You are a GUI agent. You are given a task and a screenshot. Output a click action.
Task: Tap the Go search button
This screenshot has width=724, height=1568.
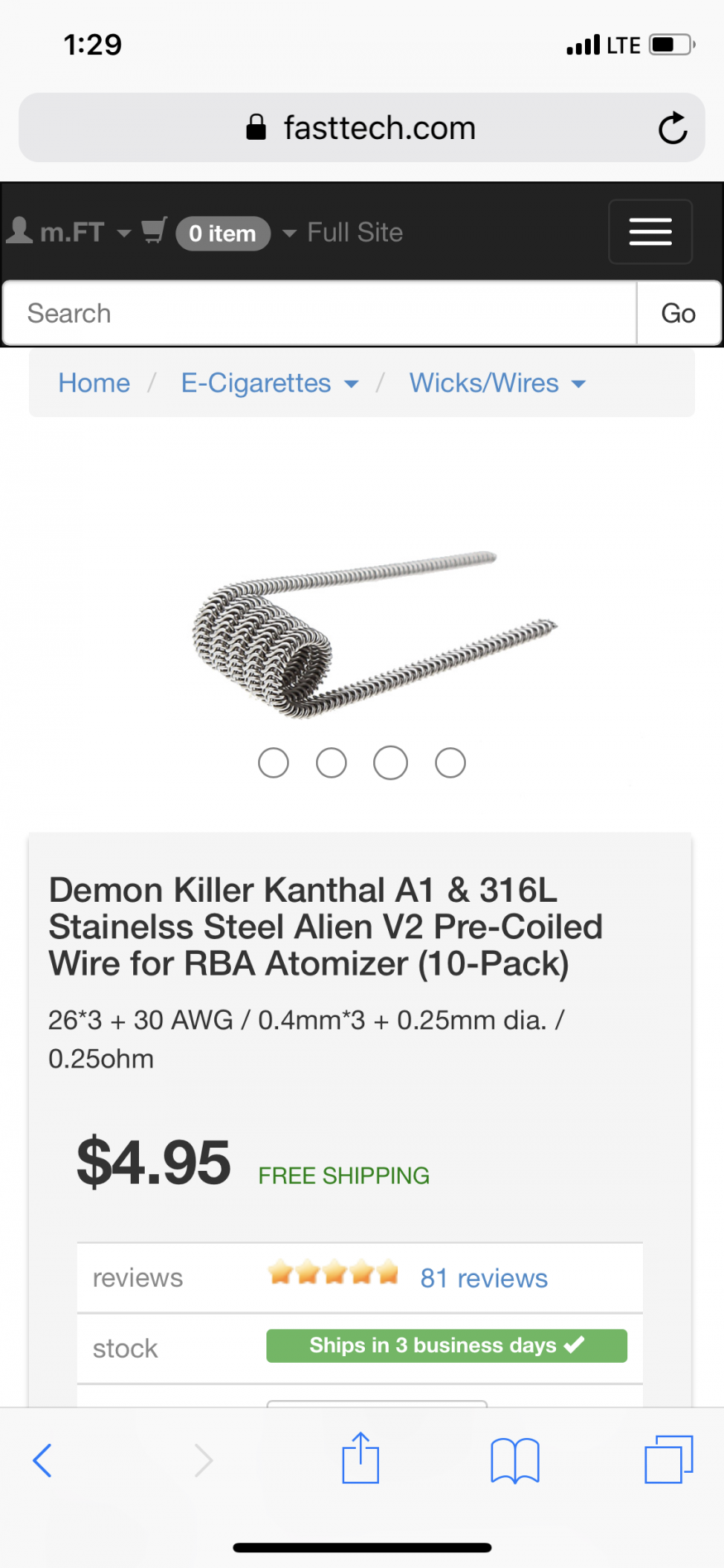click(x=678, y=314)
